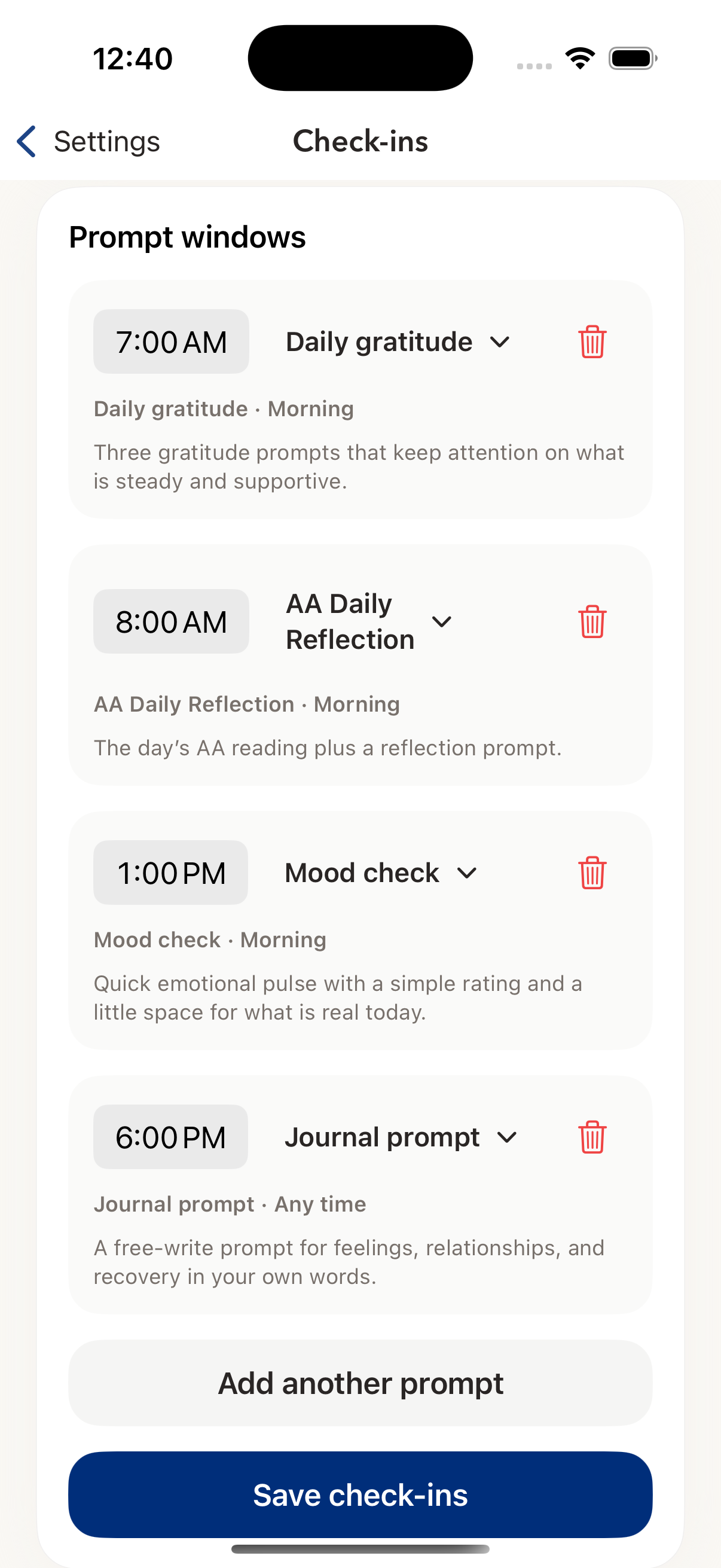Edit the 1:00 PM prompt time

tap(170, 873)
